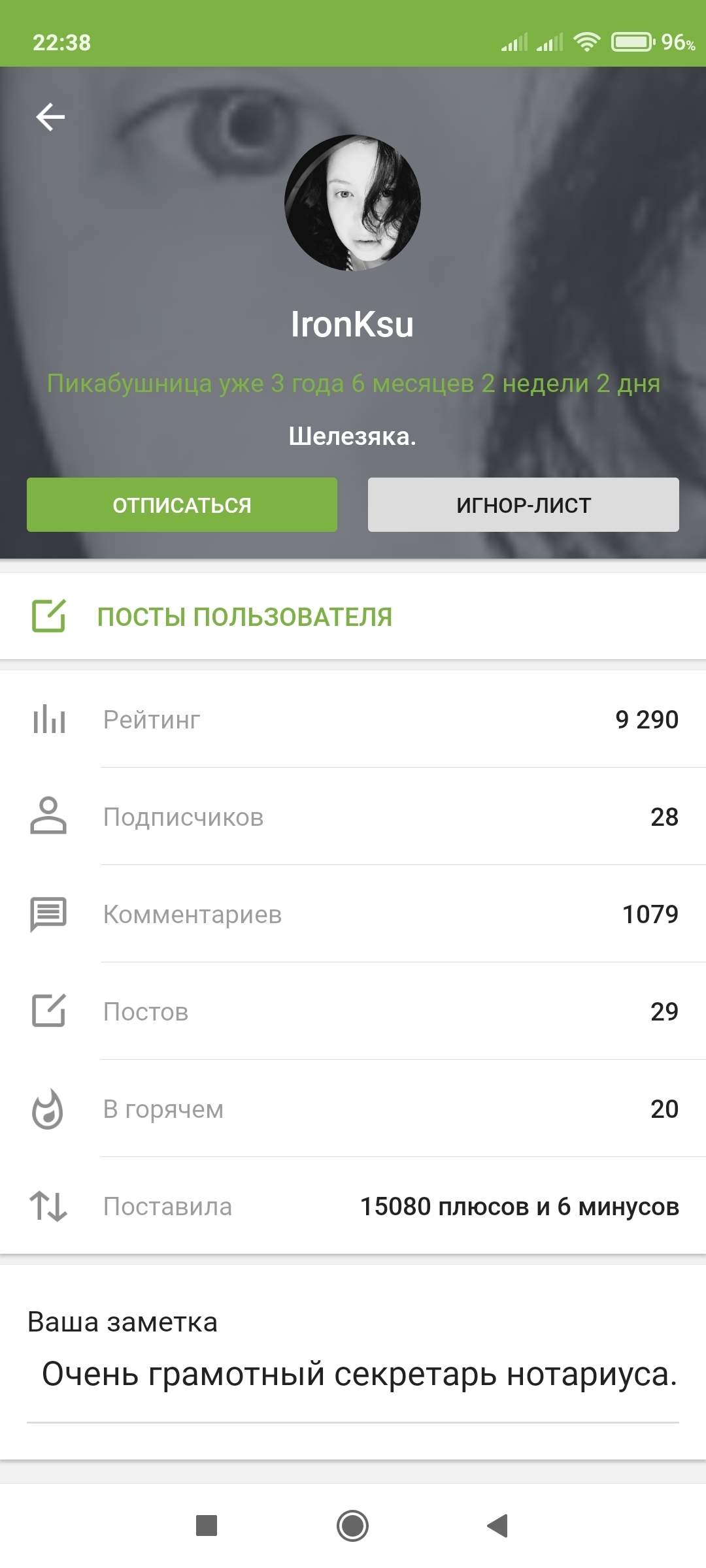The width and height of the screenshot is (706, 1568).
Task: Go back using the top-left arrow
Action: point(50,117)
